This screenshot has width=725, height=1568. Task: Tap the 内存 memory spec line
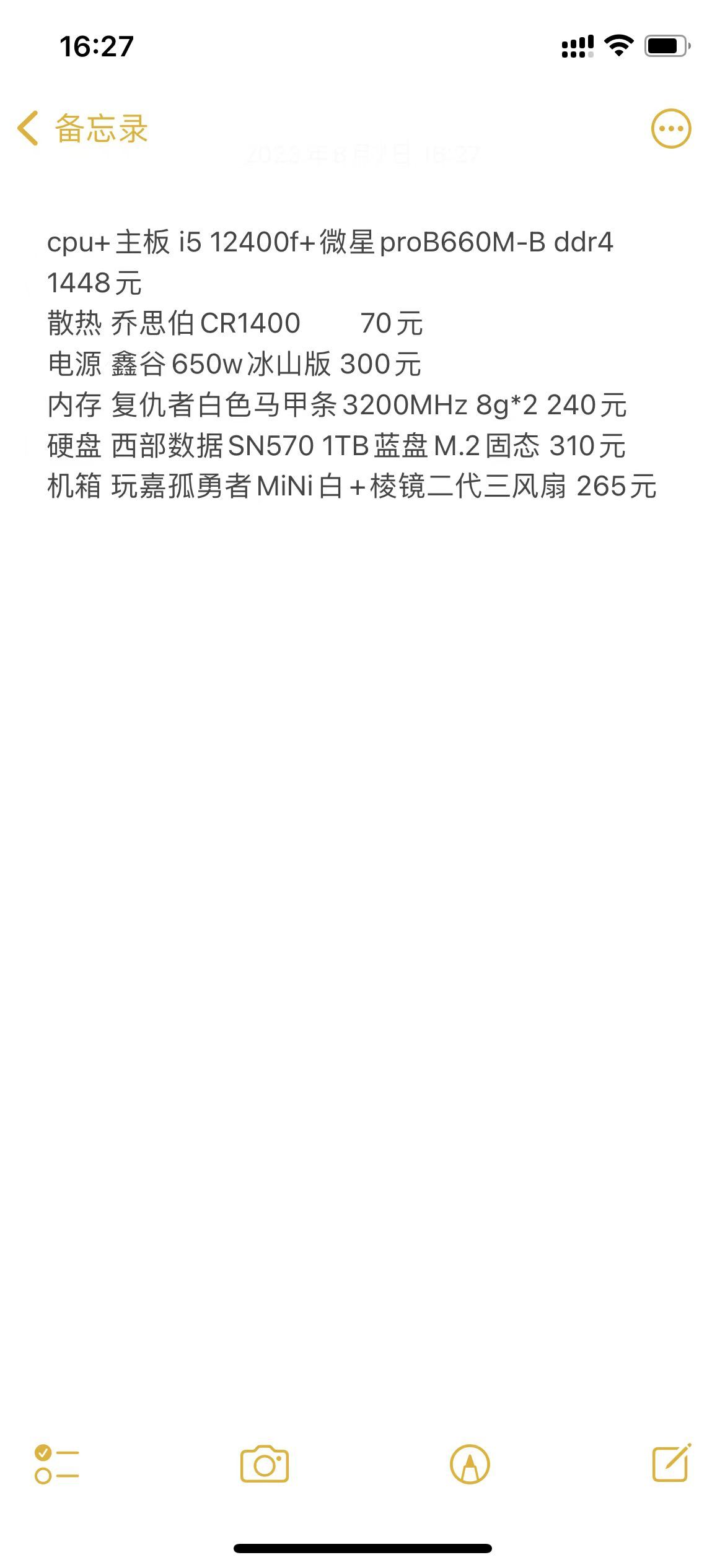(338, 406)
